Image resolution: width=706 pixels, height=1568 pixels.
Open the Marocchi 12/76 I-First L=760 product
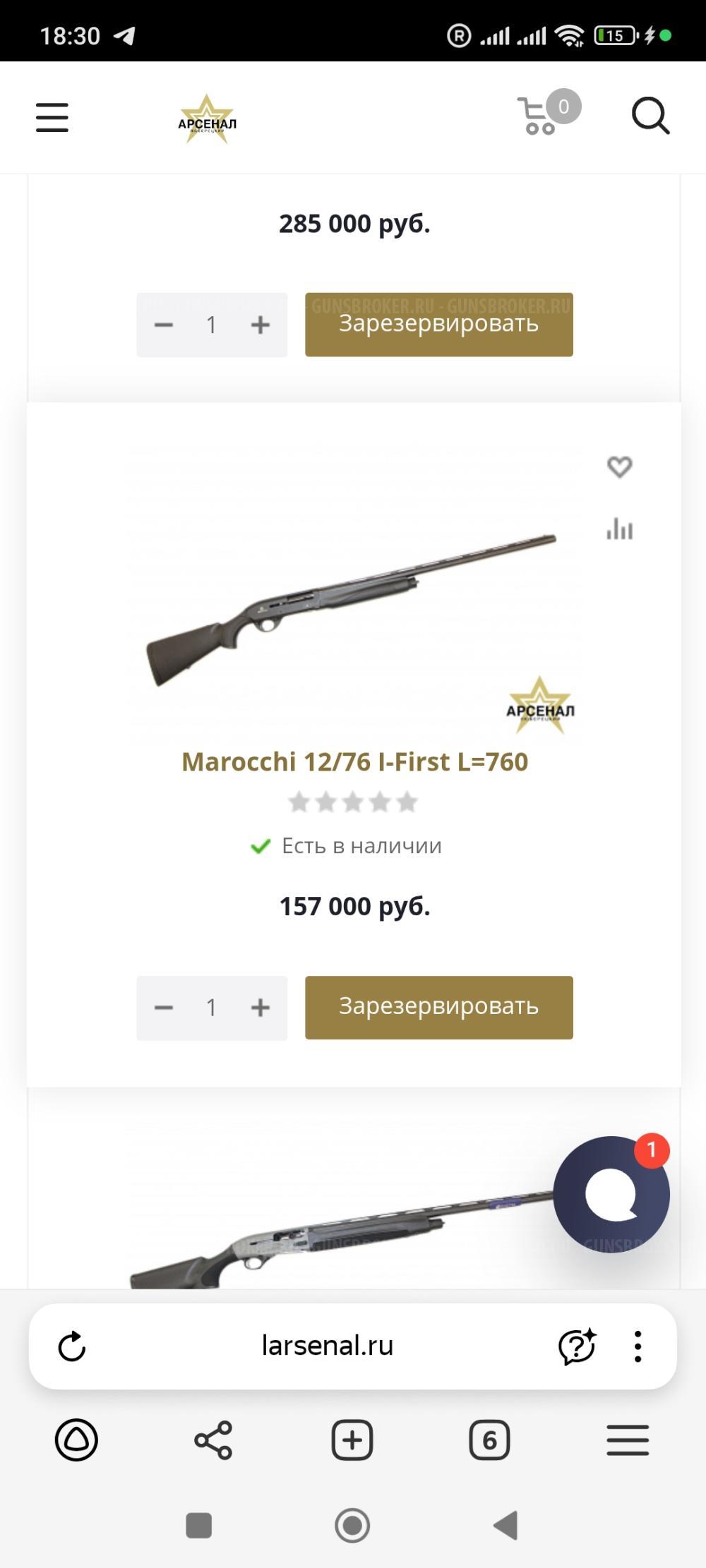click(x=354, y=762)
